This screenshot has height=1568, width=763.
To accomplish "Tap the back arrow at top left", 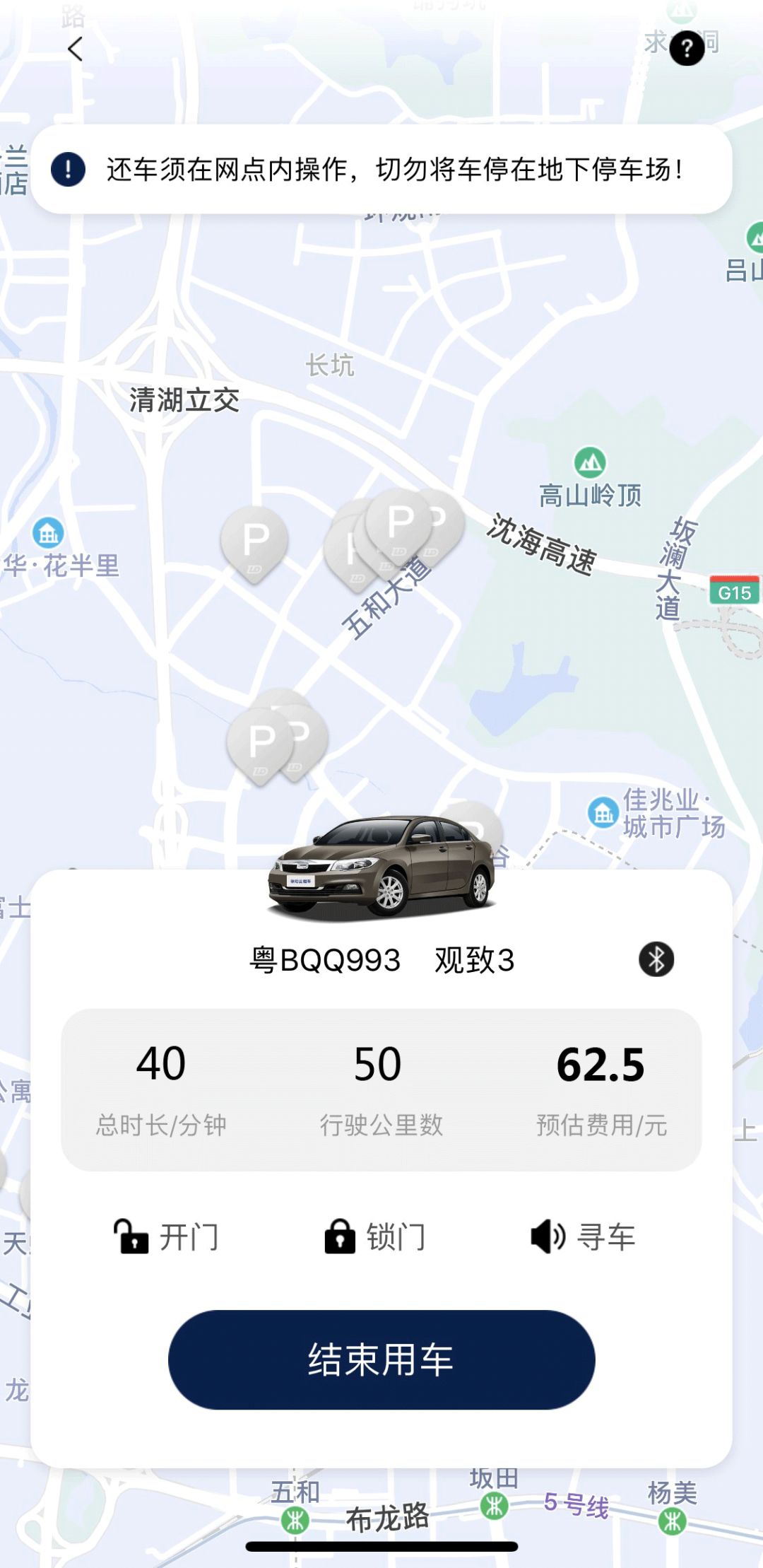I will pos(73,49).
